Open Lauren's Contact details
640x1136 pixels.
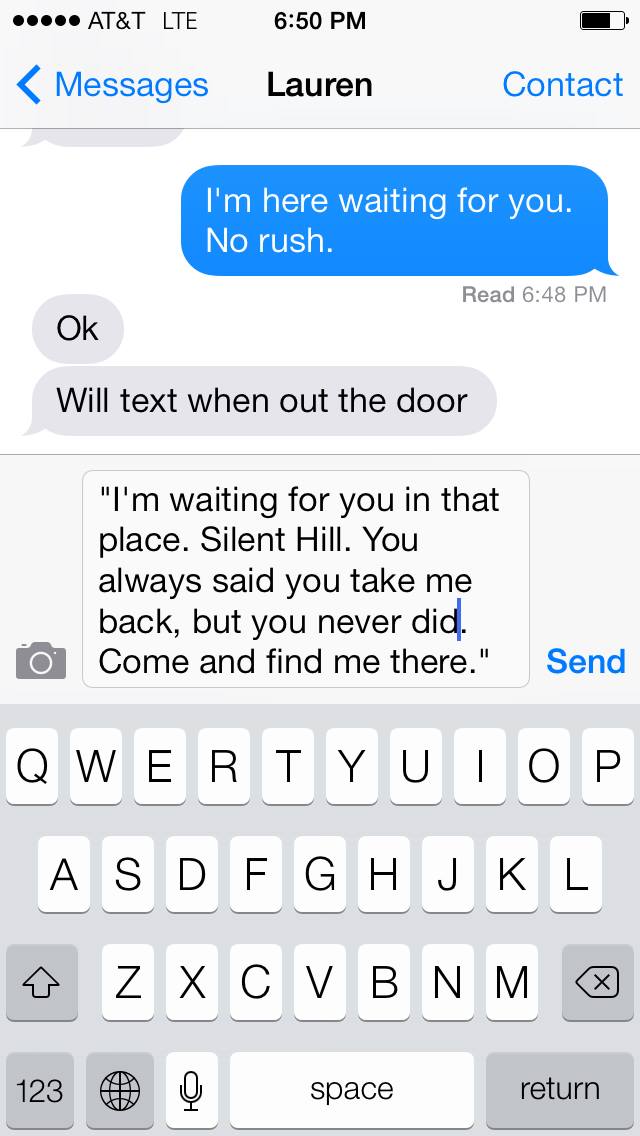(x=562, y=85)
